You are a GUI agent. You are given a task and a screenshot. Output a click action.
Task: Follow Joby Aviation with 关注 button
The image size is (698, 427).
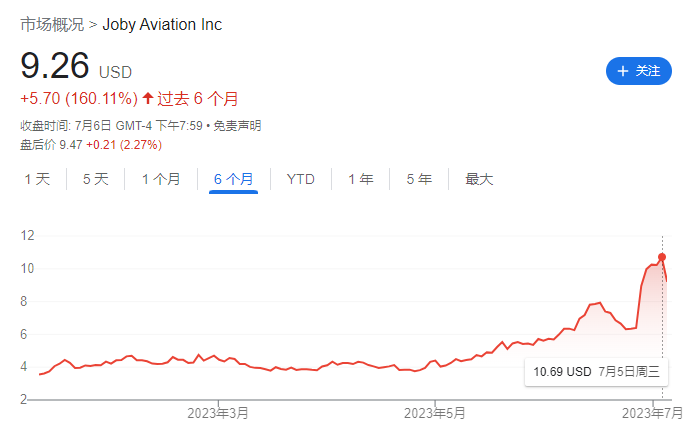click(x=639, y=71)
